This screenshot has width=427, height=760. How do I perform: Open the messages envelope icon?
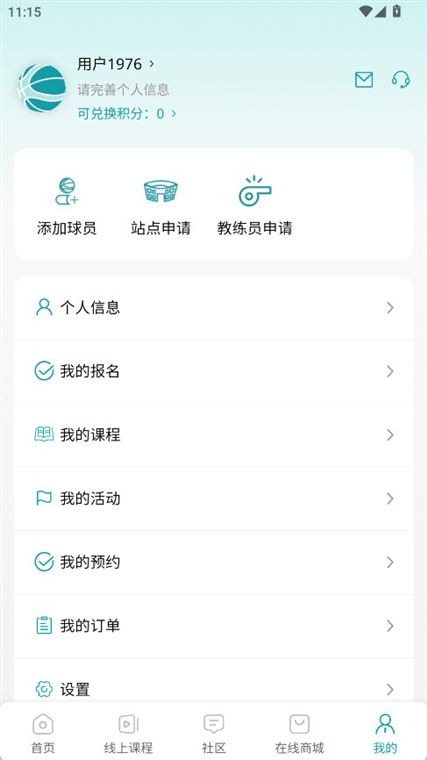[364, 79]
